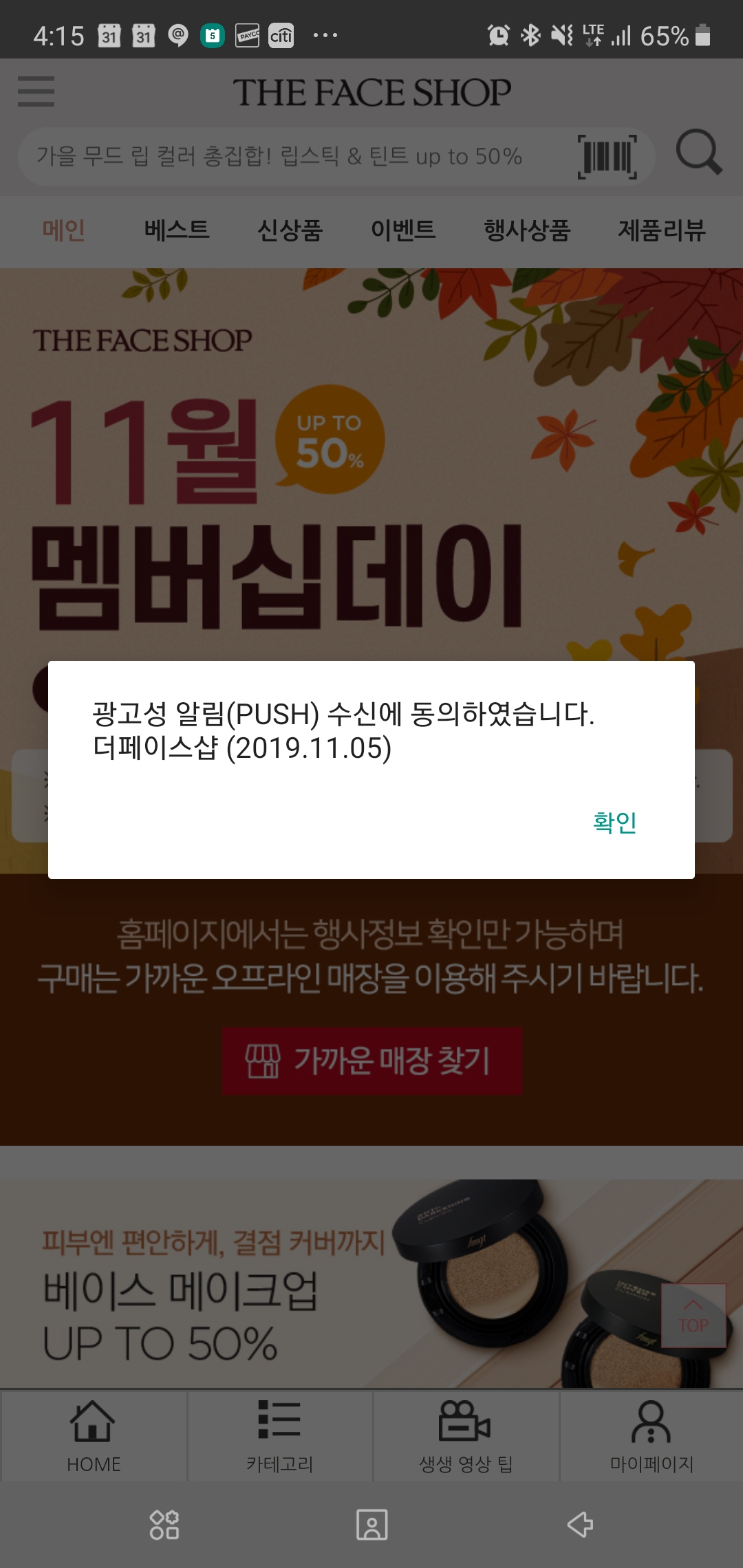Jump to top with the TOP button
The image size is (743, 1568).
click(x=693, y=1316)
